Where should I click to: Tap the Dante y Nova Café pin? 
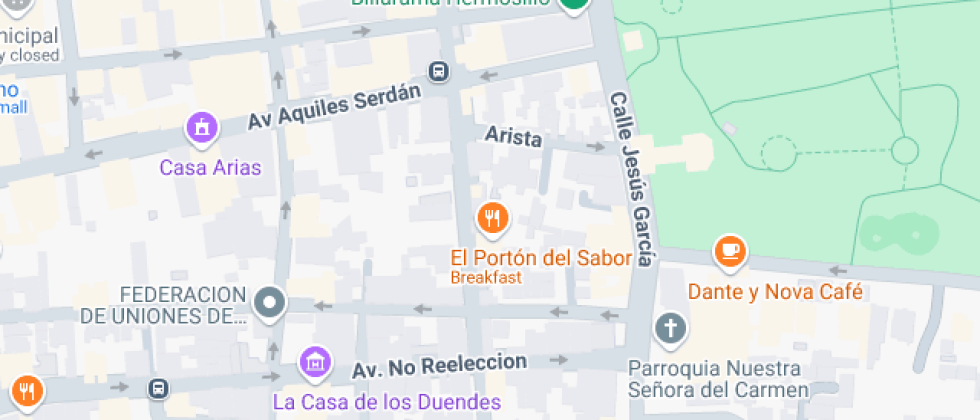(730, 250)
